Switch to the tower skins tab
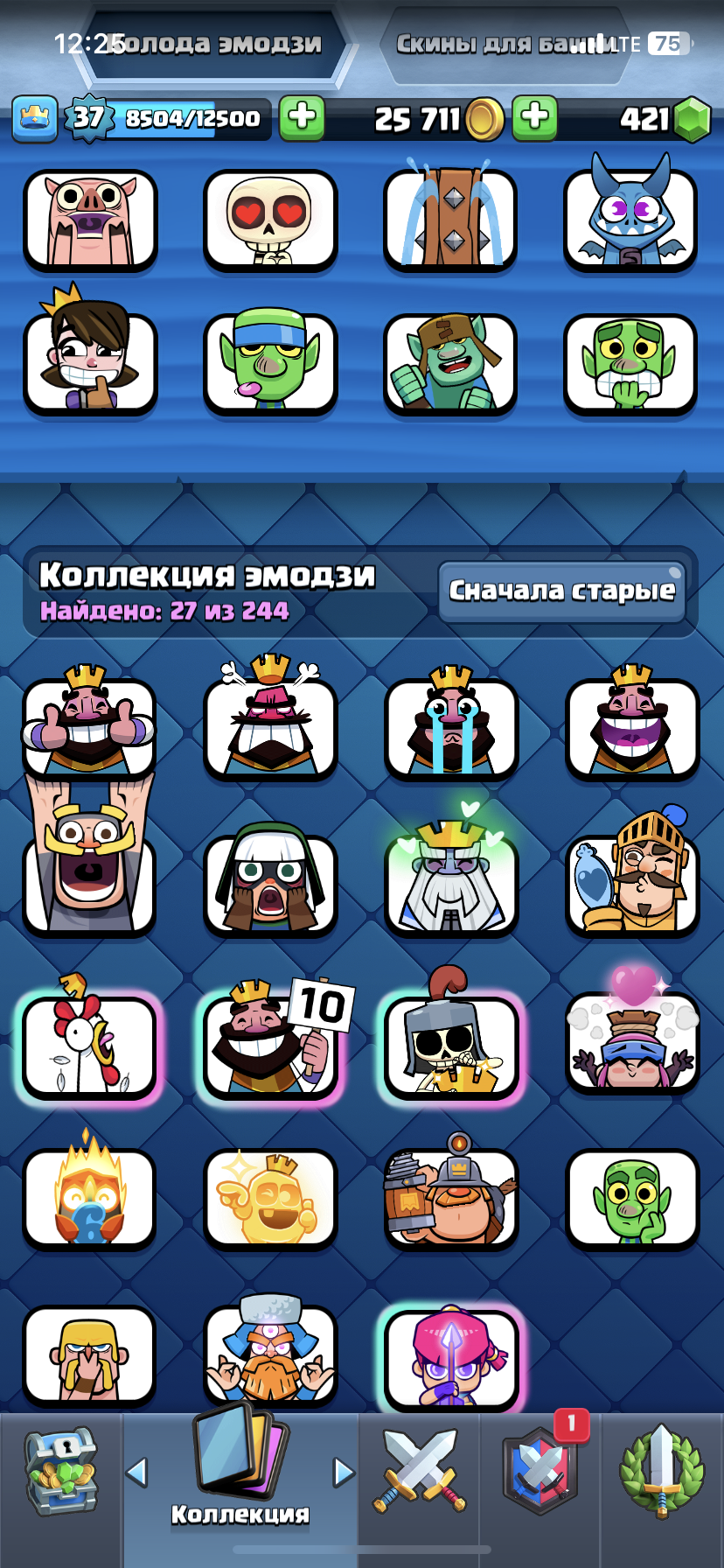Viewport: 724px width, 1568px height. (507, 44)
